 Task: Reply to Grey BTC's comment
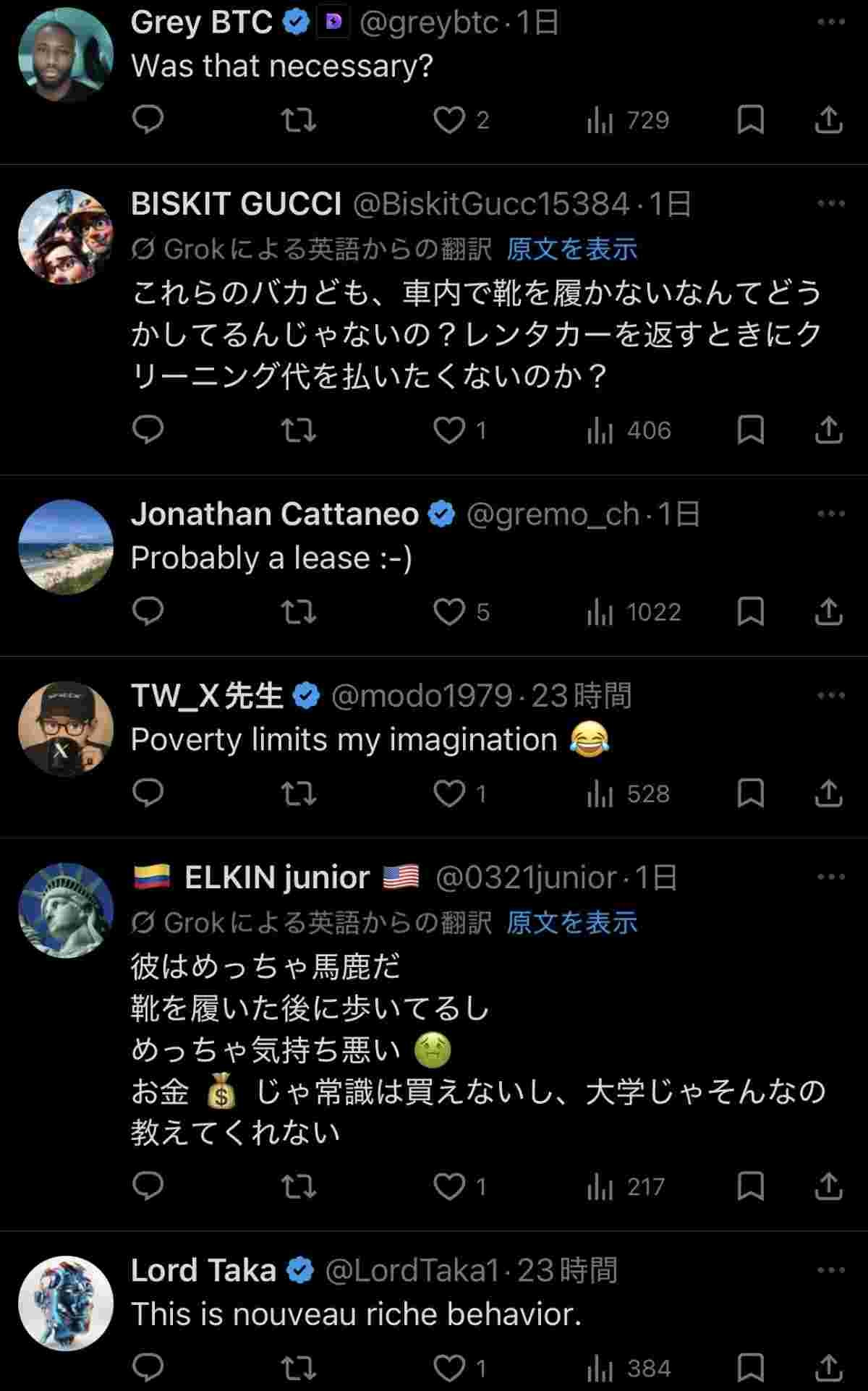tap(149, 120)
